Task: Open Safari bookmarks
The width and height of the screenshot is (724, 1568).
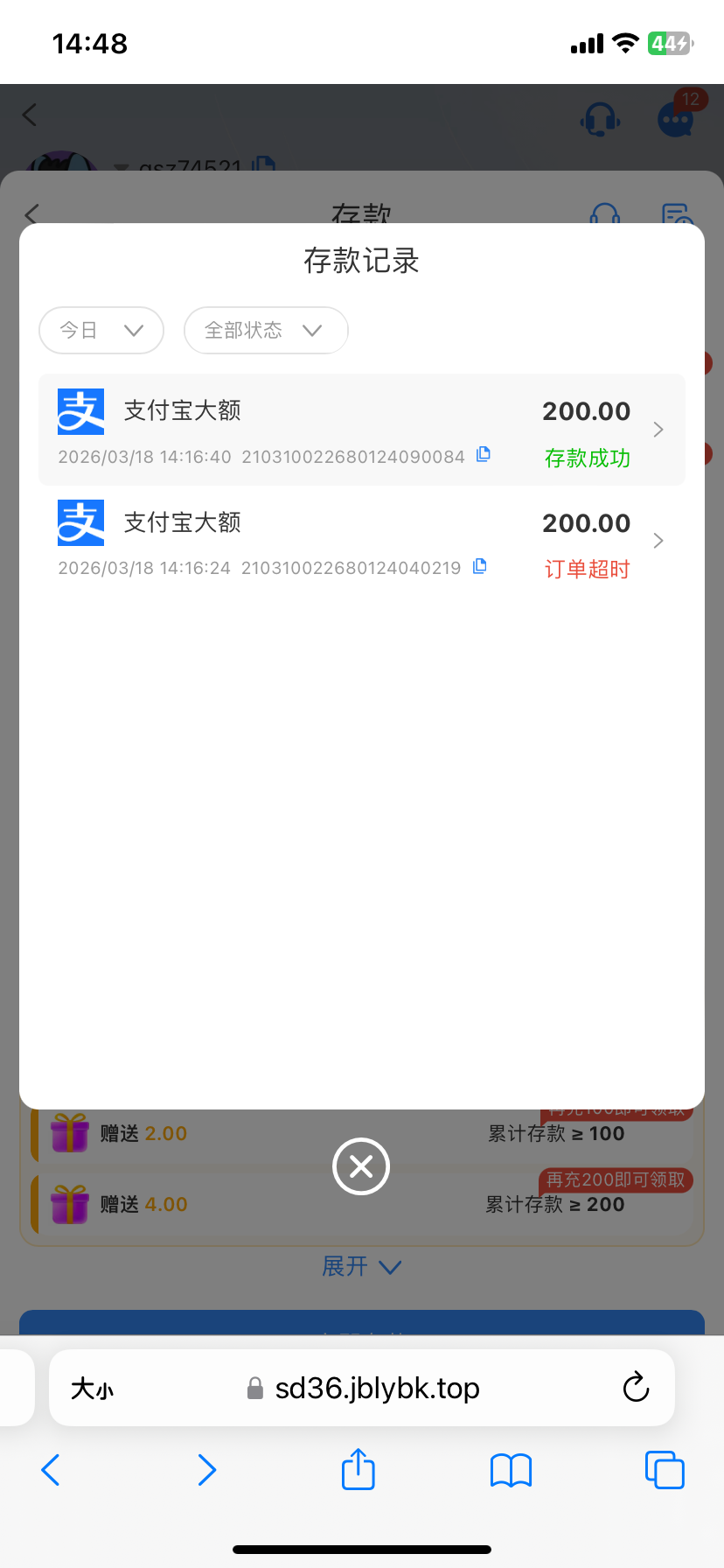Action: click(x=512, y=1470)
